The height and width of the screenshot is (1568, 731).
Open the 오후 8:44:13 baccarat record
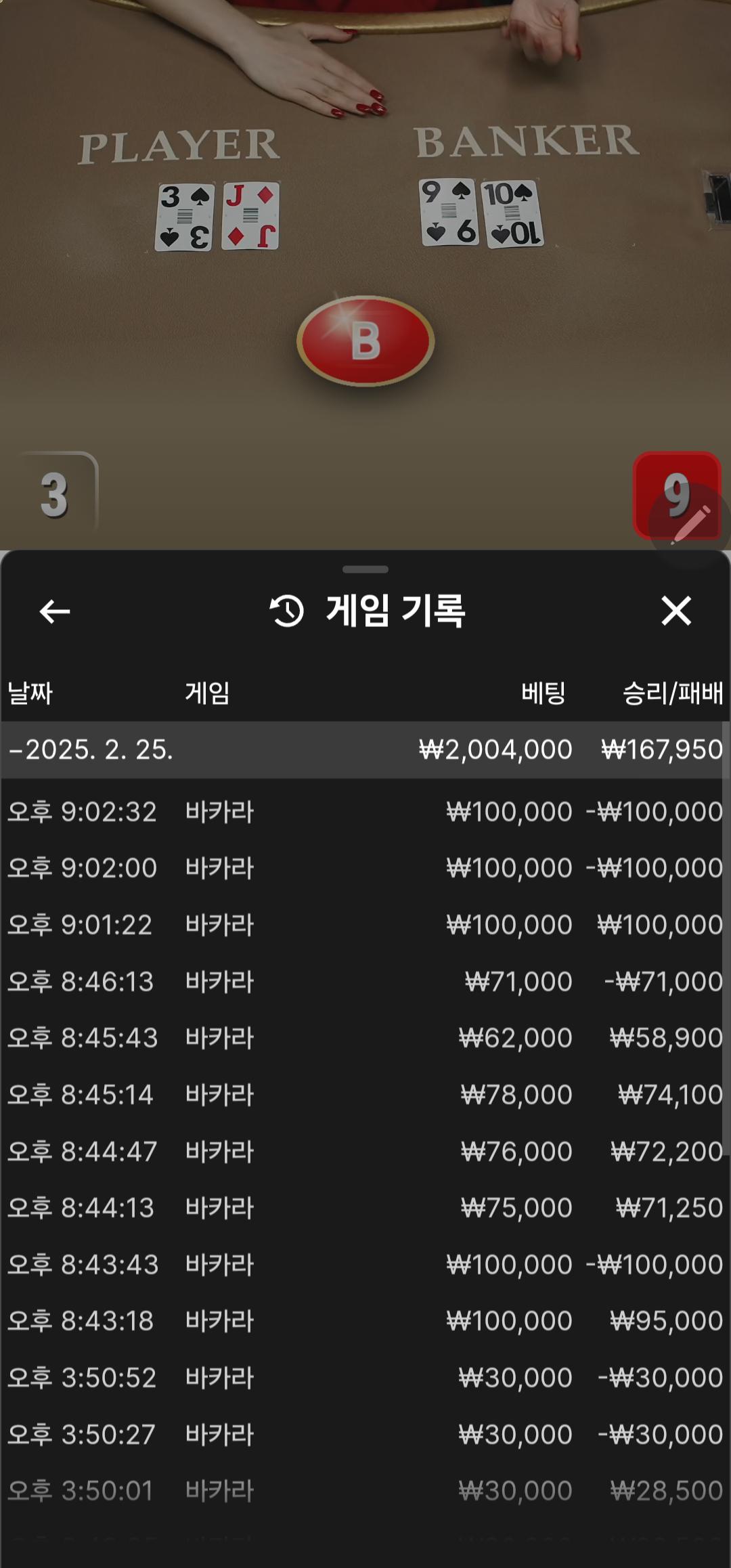tap(365, 1208)
